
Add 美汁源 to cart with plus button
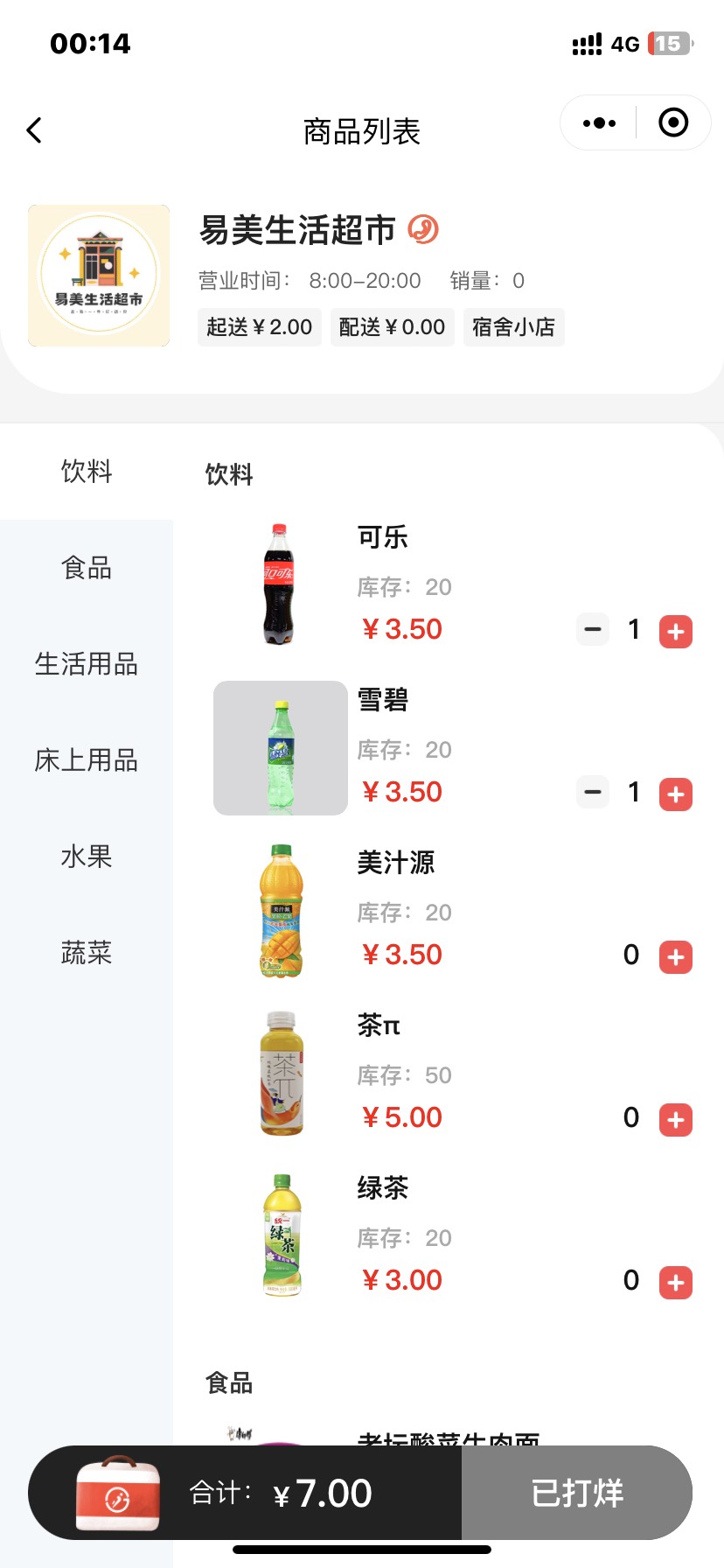point(675,956)
